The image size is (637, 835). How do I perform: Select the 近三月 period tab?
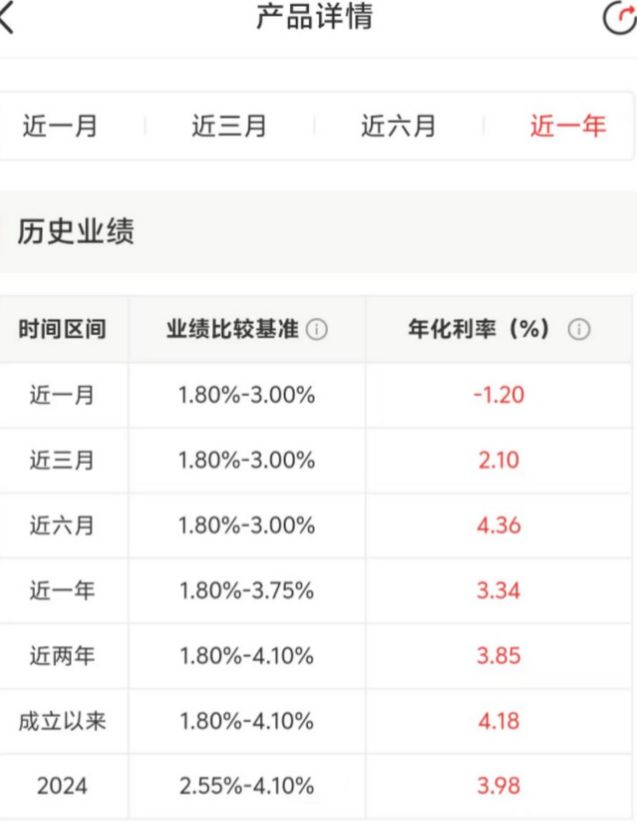229,127
